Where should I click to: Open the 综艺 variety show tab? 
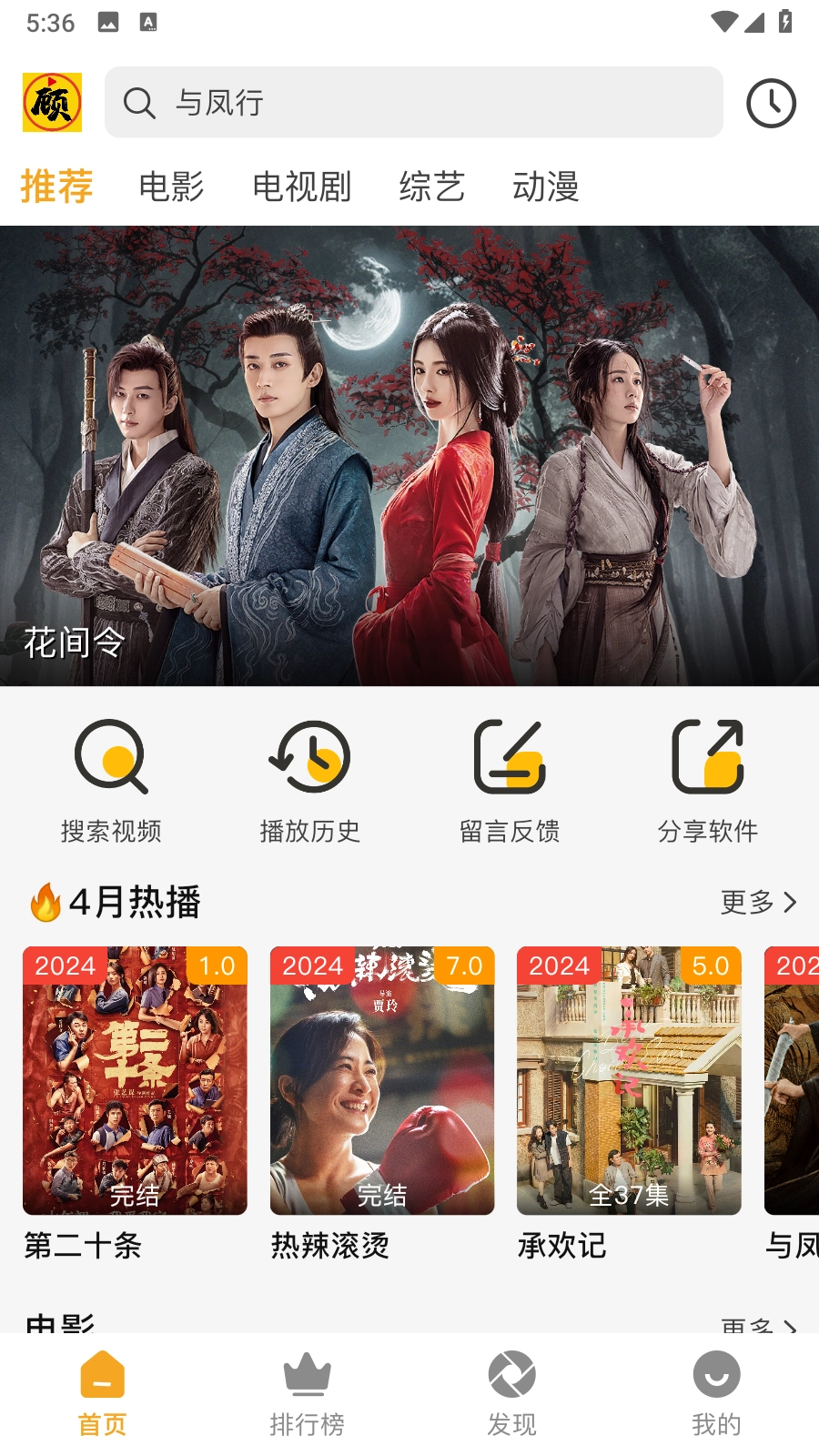pos(433,187)
